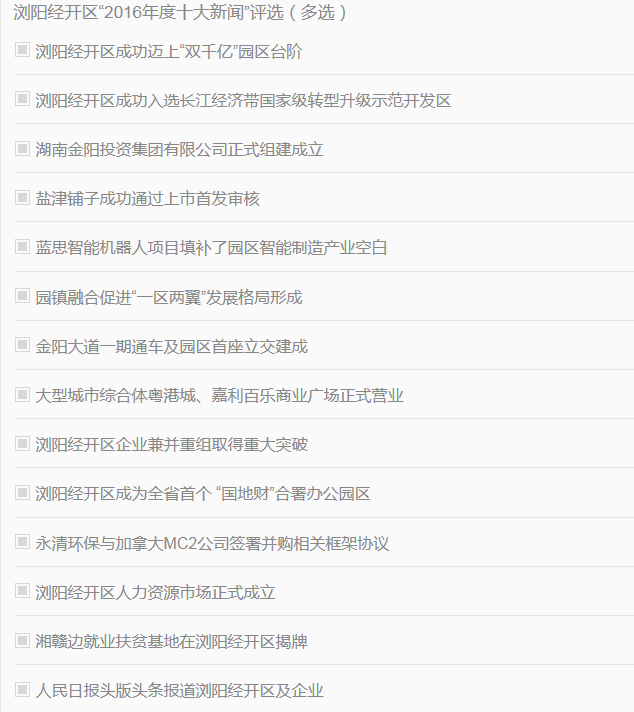Check 大型城市综合体粤港城、嘉利百乐商业广场正式营业

click(22, 394)
